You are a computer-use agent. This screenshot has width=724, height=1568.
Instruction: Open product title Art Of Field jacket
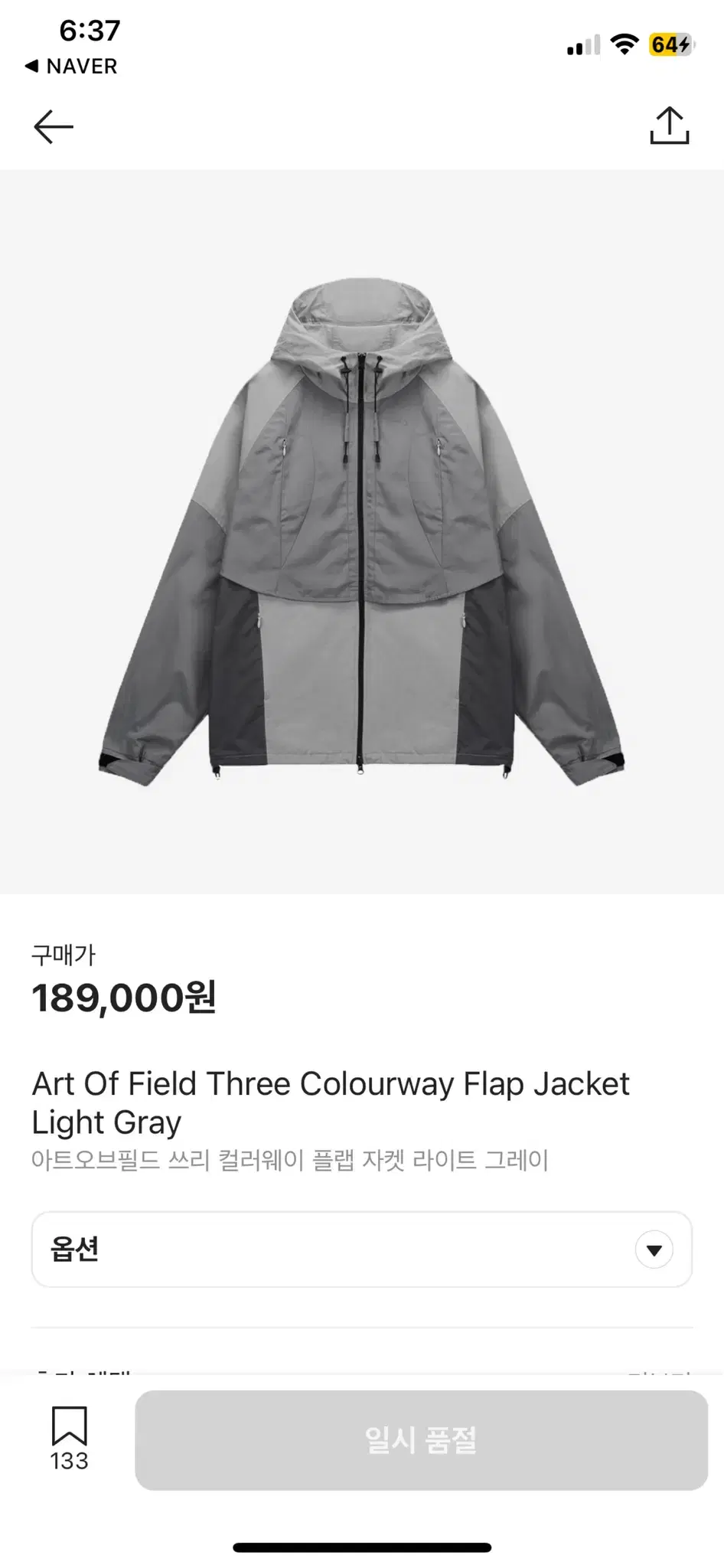(330, 1102)
